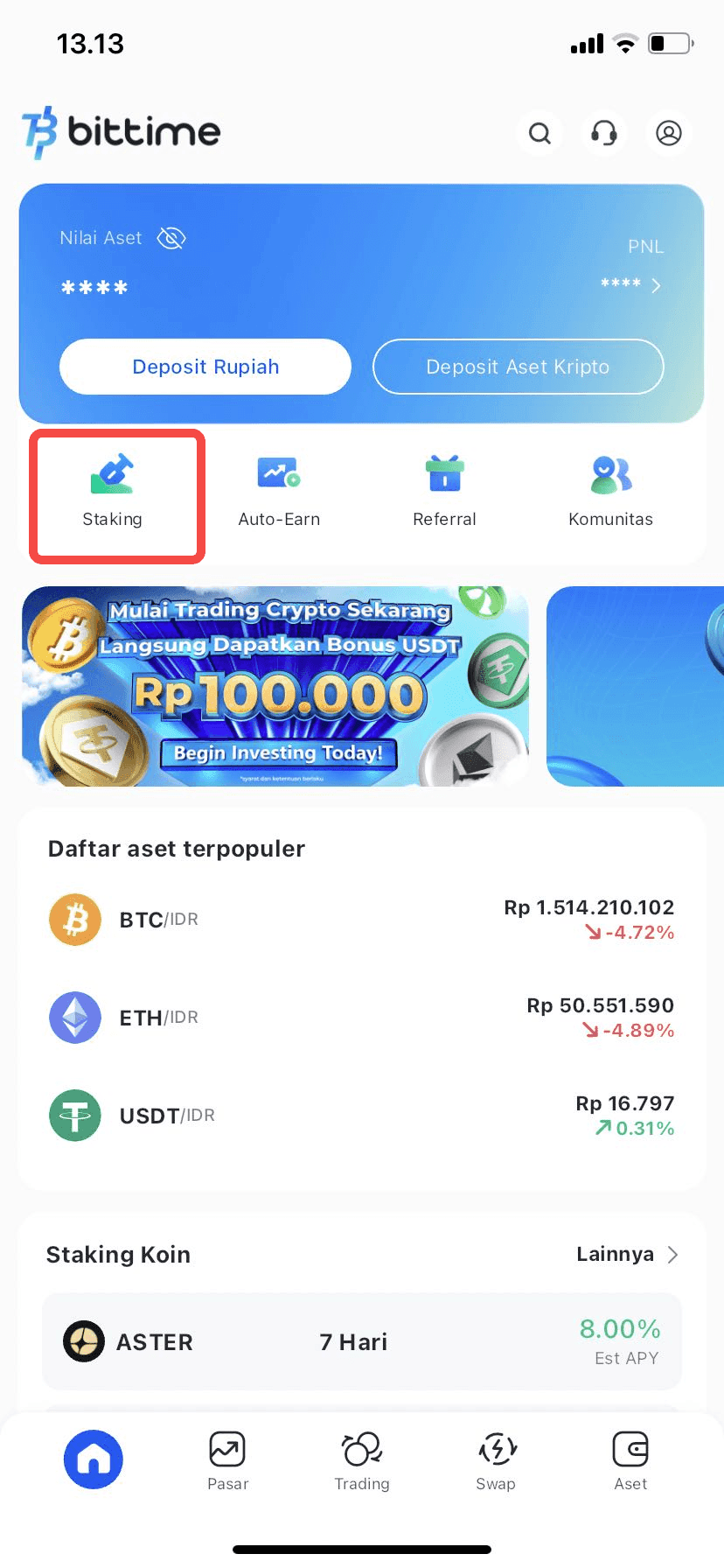Tap the Bittime logo
The width and height of the screenshot is (724, 1568).
tap(121, 131)
